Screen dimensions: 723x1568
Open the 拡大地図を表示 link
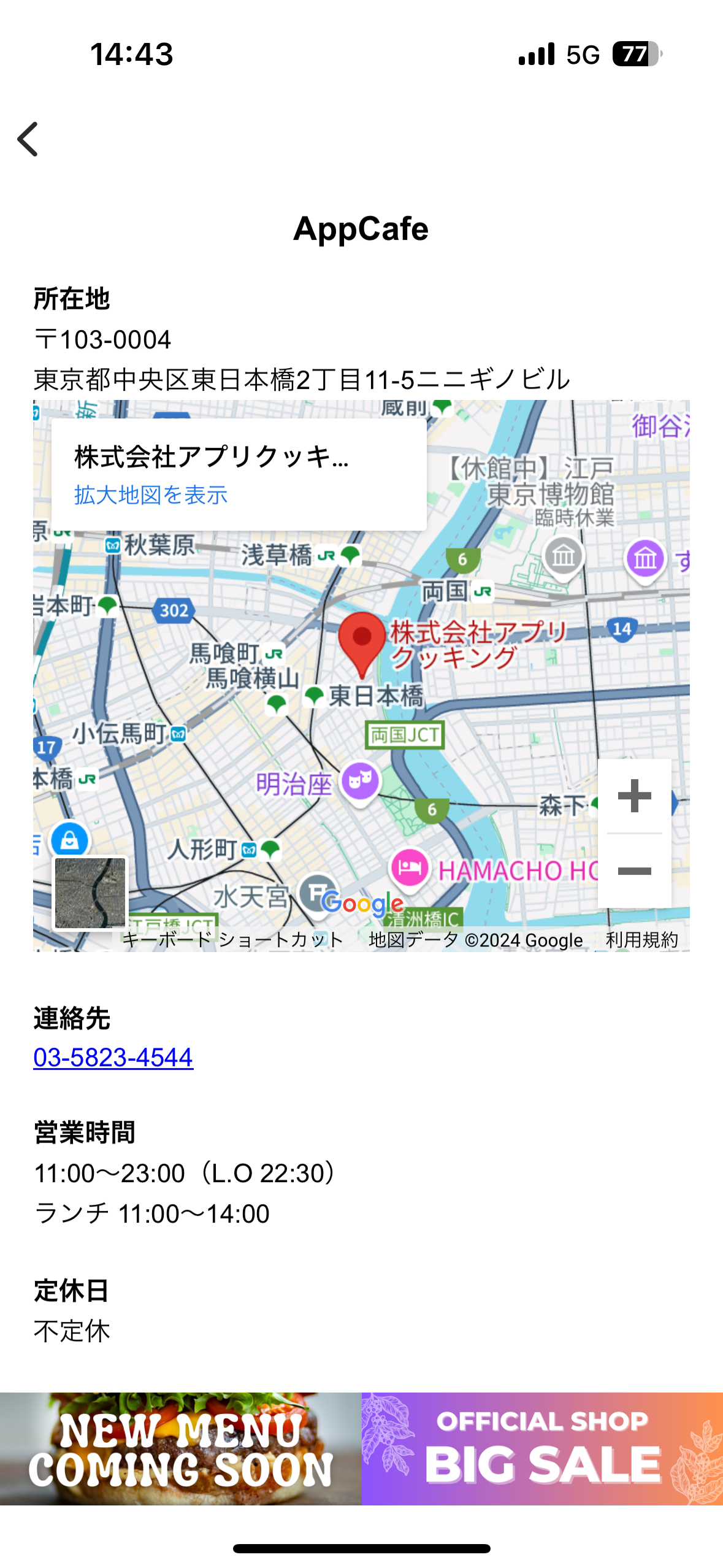pyautogui.click(x=151, y=494)
